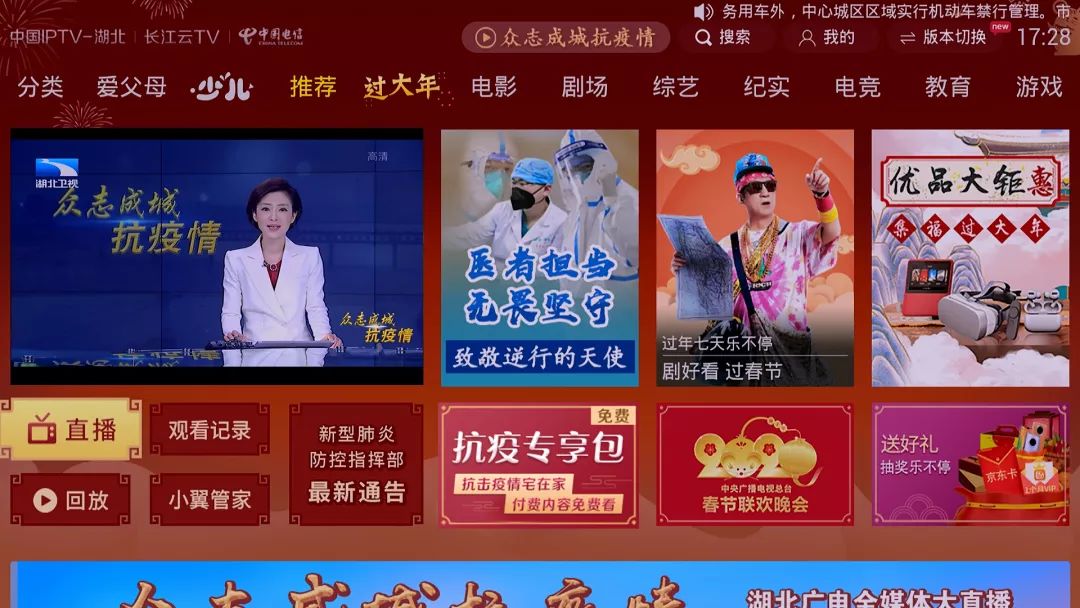Switch to the 爱父母 tab
1080x608 pixels.
pyautogui.click(x=131, y=87)
